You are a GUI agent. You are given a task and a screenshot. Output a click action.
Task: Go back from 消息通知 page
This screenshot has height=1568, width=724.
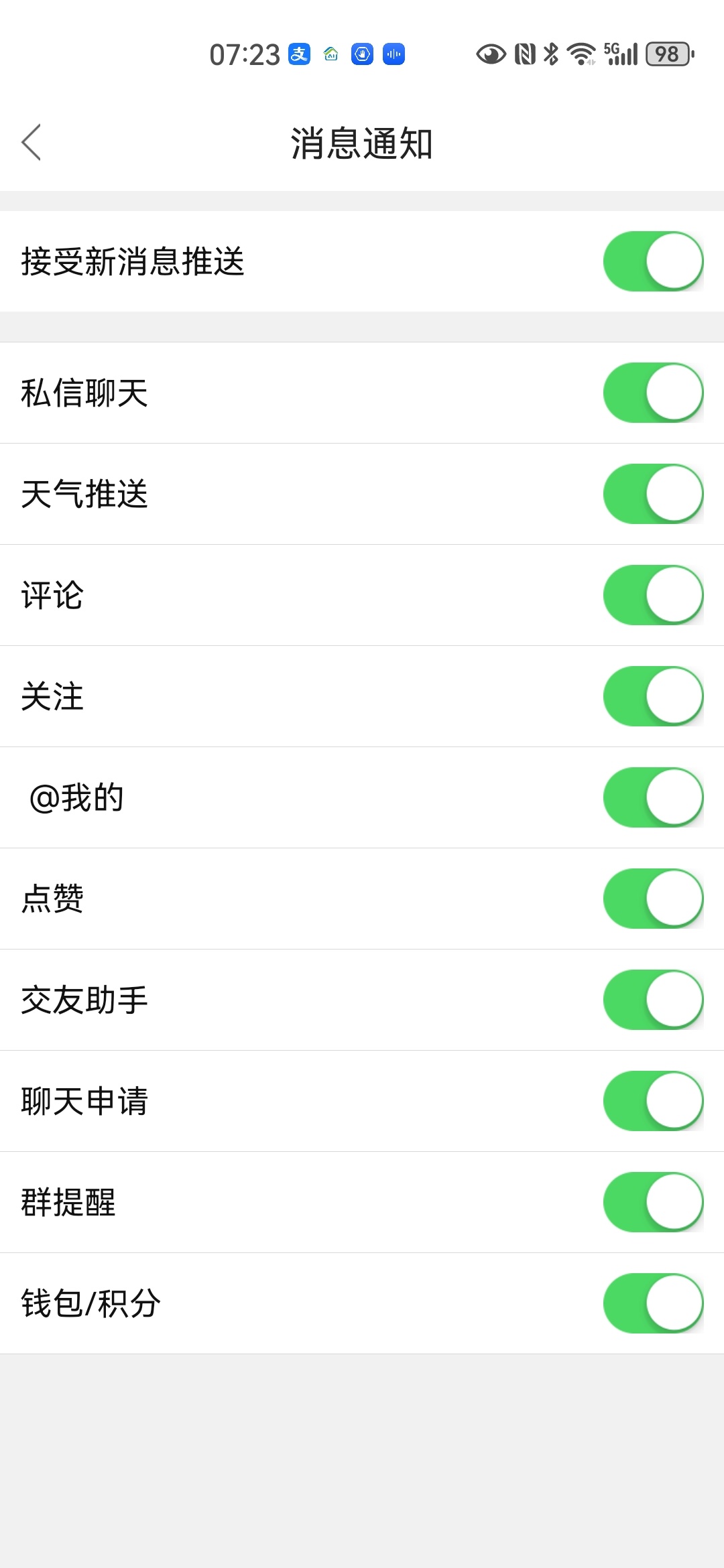(x=32, y=142)
